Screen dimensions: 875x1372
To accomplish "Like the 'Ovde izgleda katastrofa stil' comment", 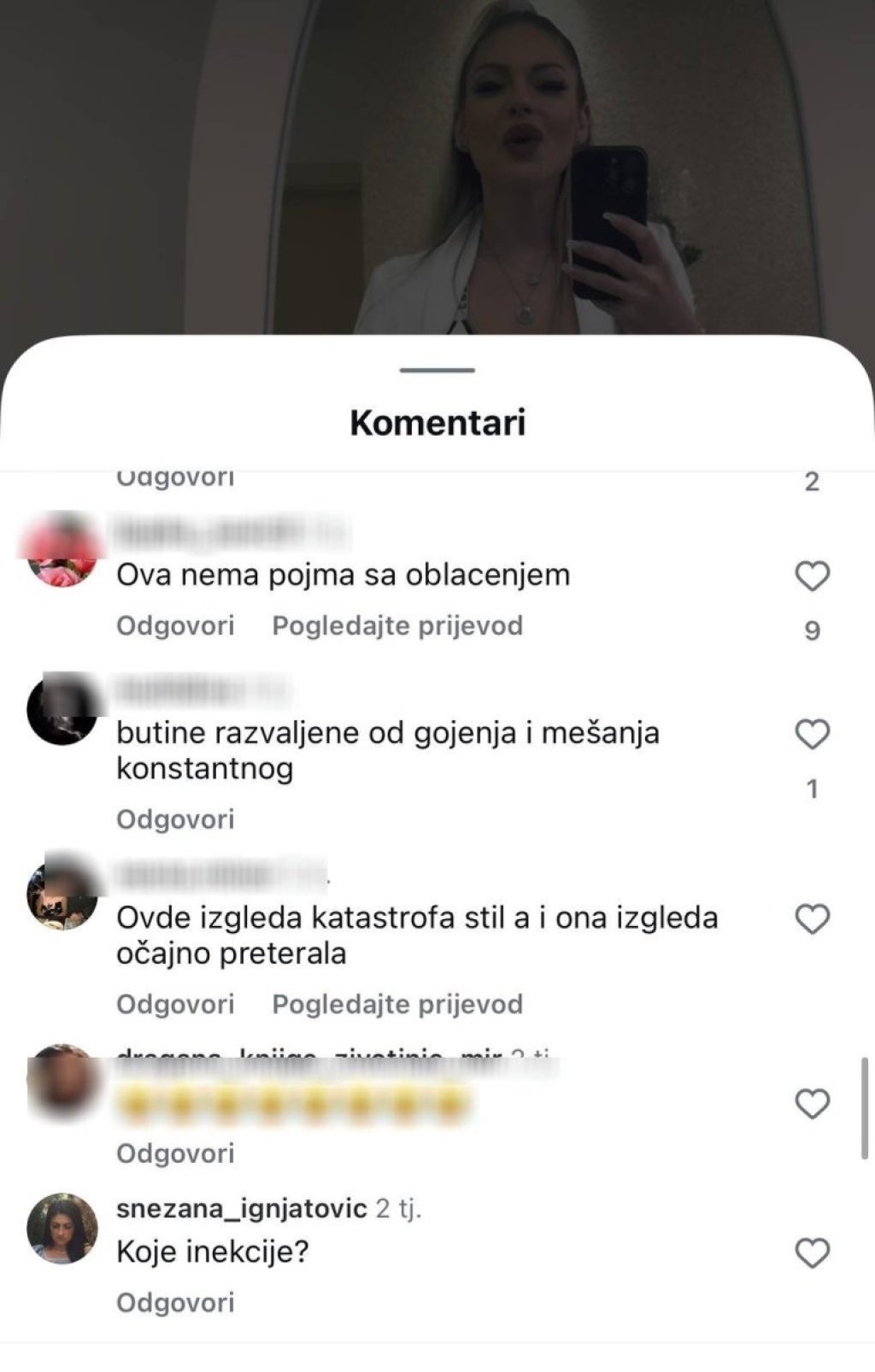I will coord(812,920).
